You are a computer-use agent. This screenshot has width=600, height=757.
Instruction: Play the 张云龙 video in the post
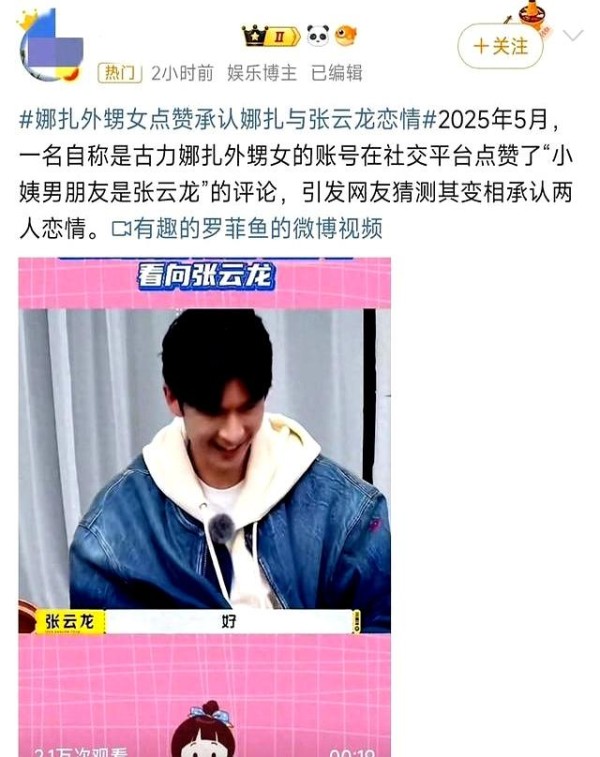[204, 470]
